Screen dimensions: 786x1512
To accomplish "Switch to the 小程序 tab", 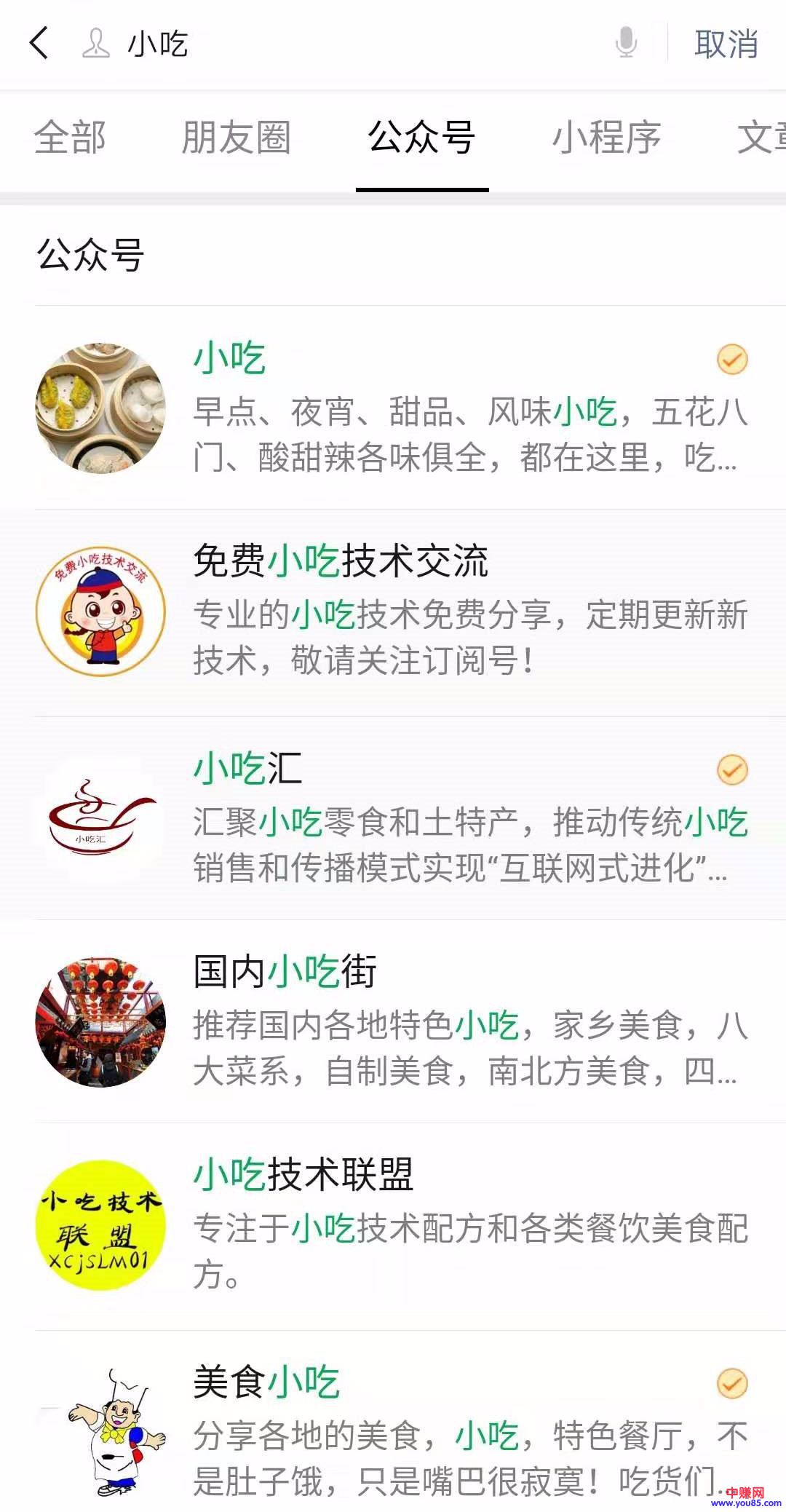I will click(606, 138).
